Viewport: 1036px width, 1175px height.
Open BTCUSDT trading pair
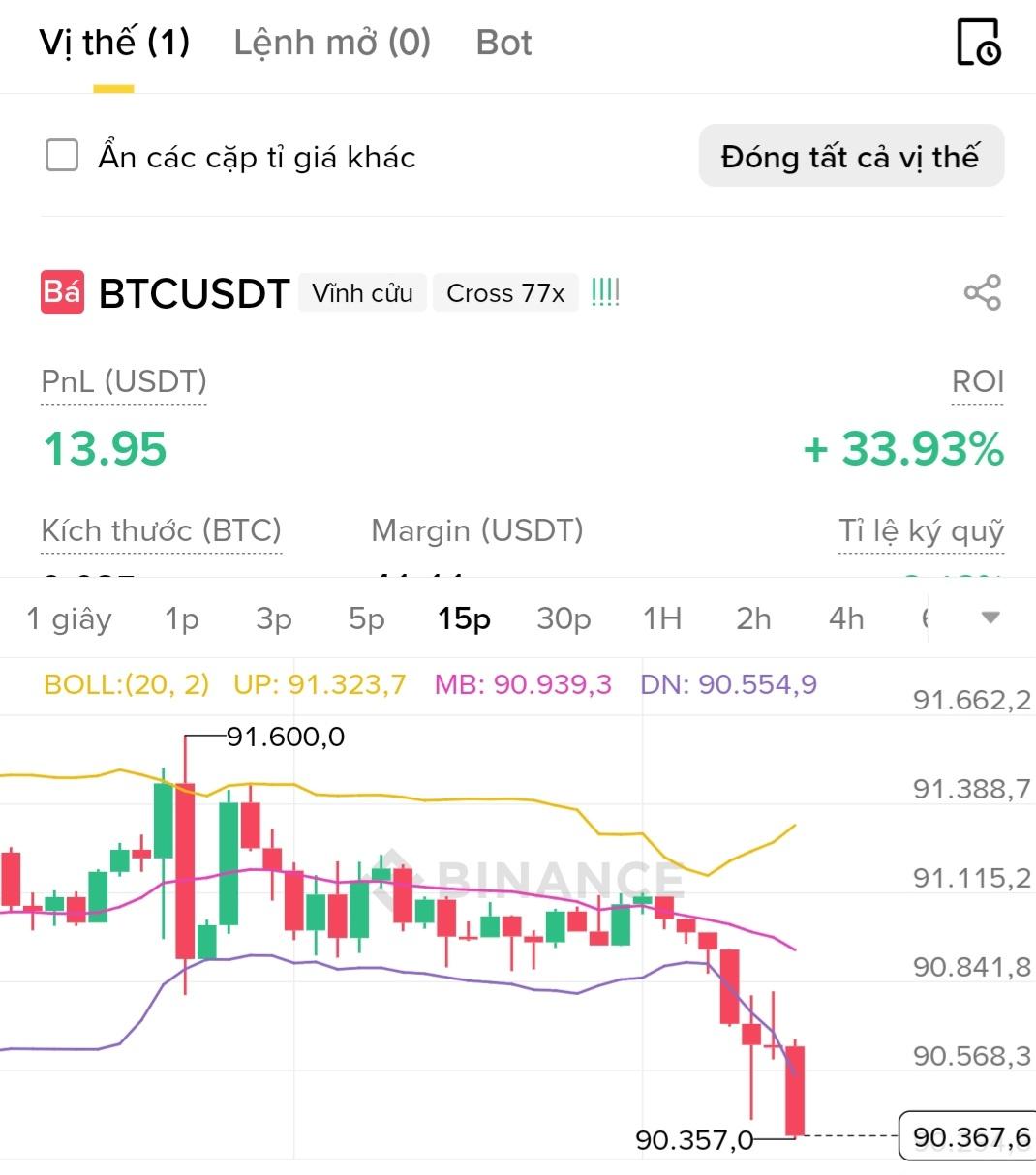point(194,293)
